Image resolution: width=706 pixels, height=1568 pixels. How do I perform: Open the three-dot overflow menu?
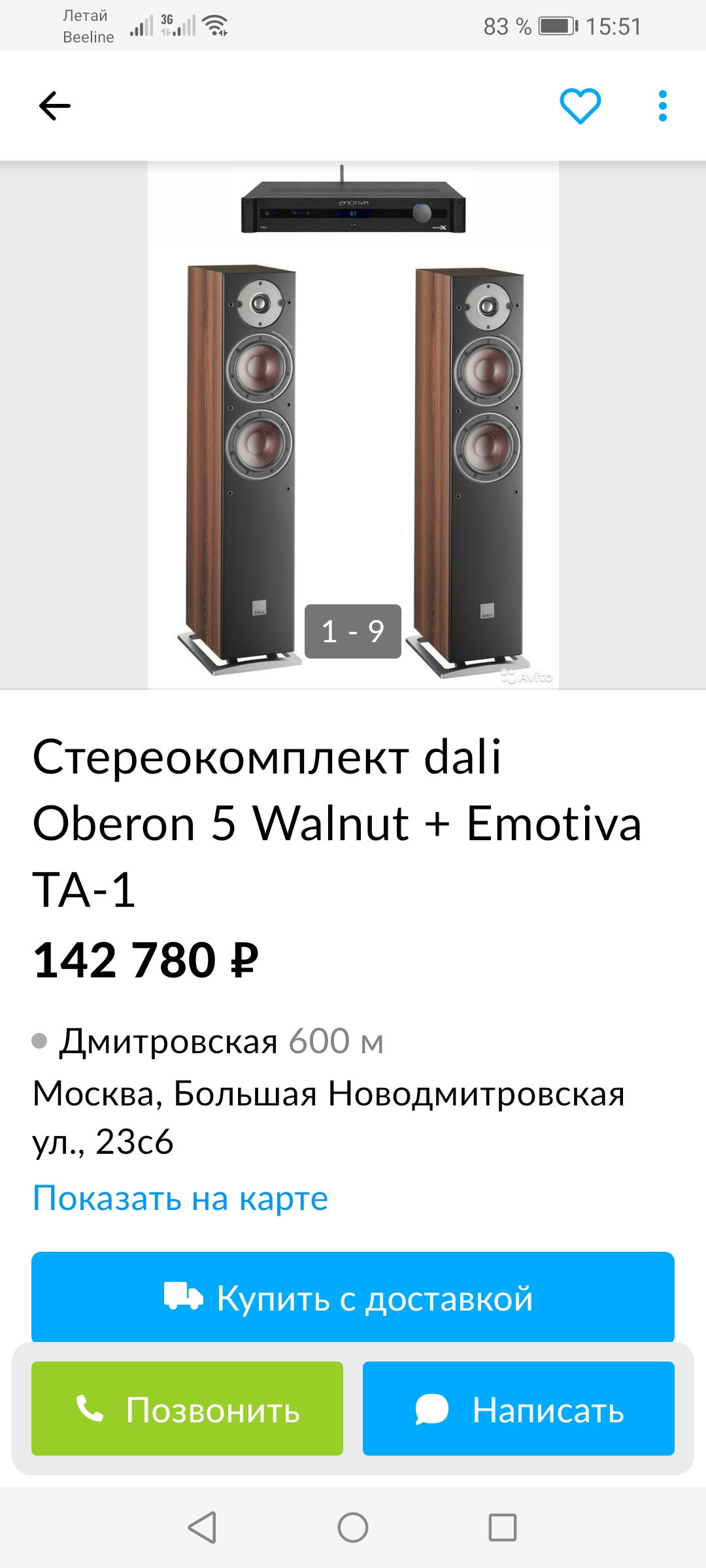[x=663, y=106]
